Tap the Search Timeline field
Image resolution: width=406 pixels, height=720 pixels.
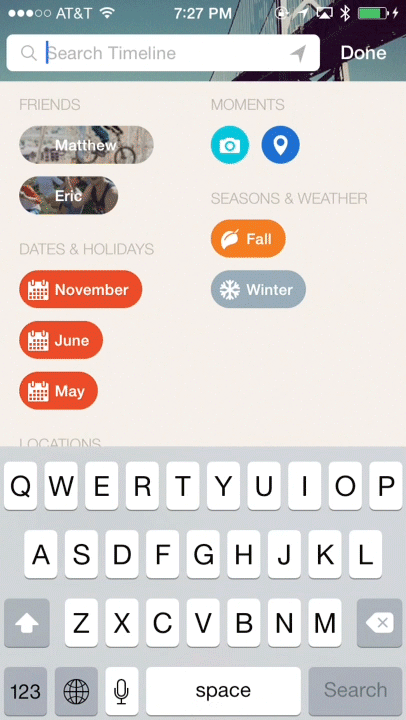coord(163,53)
